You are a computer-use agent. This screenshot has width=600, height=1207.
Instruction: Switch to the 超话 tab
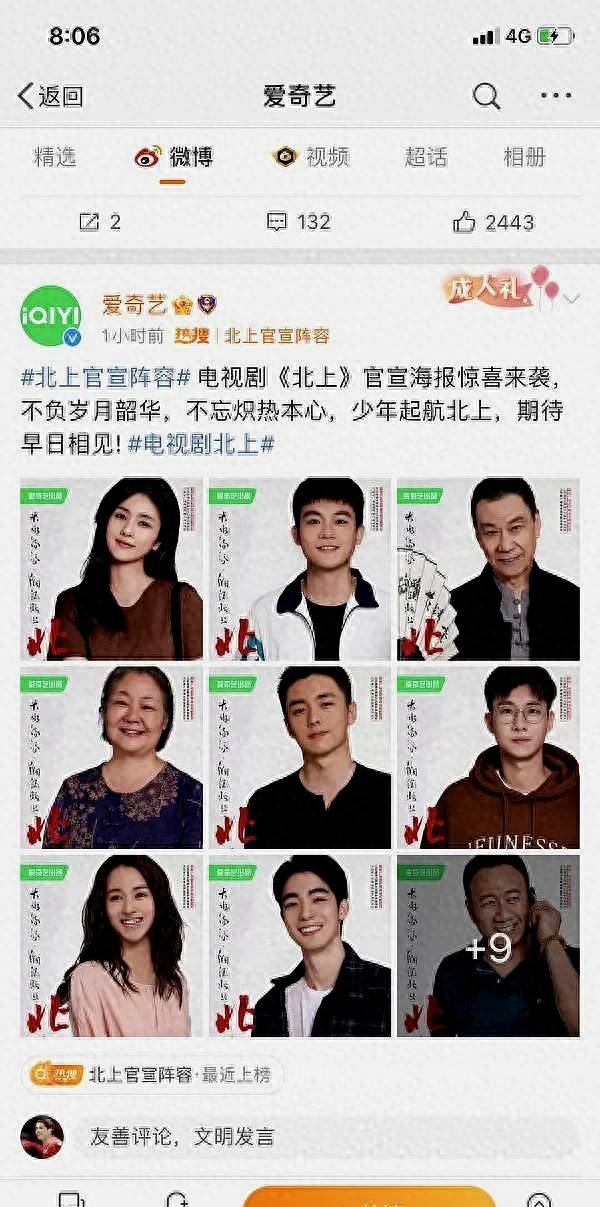pyautogui.click(x=426, y=157)
